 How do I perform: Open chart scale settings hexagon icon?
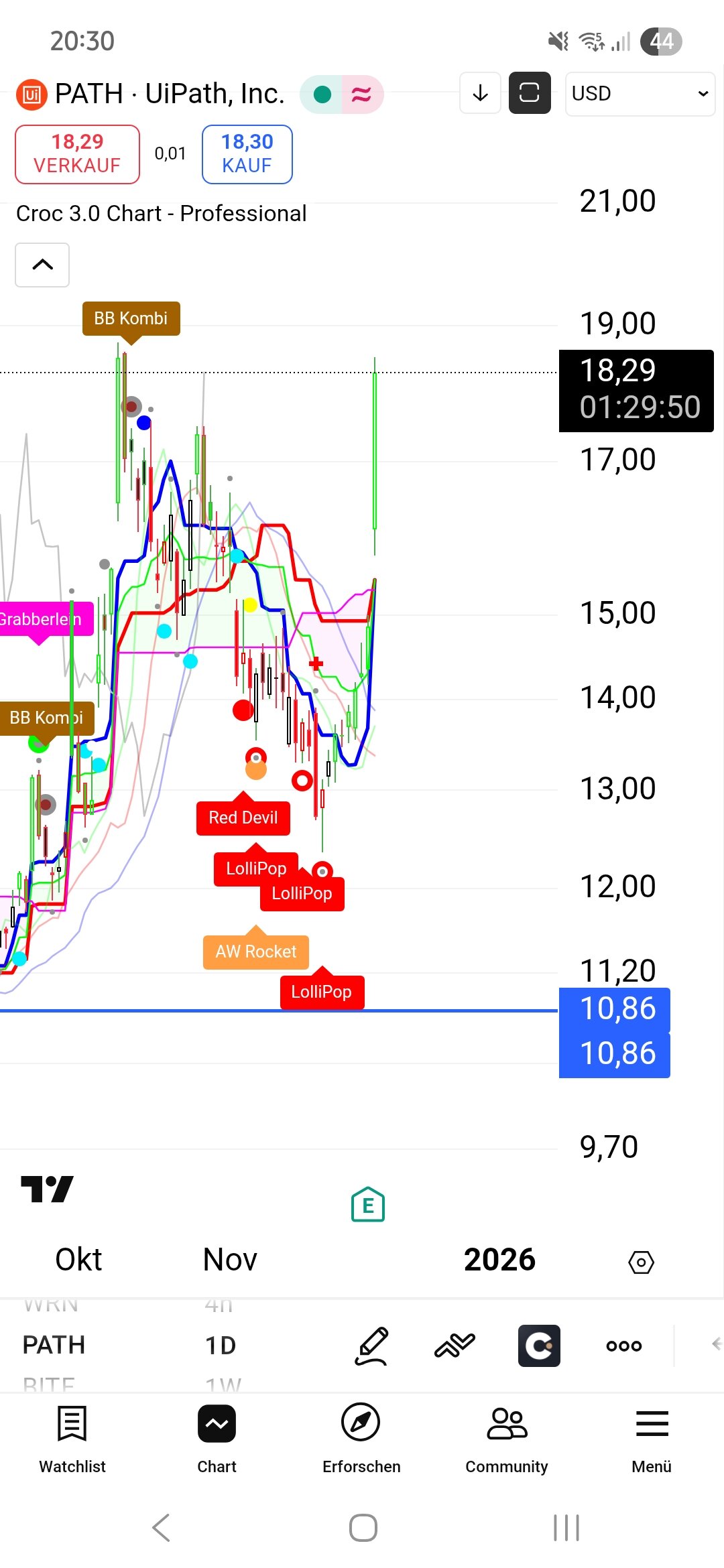641,1262
